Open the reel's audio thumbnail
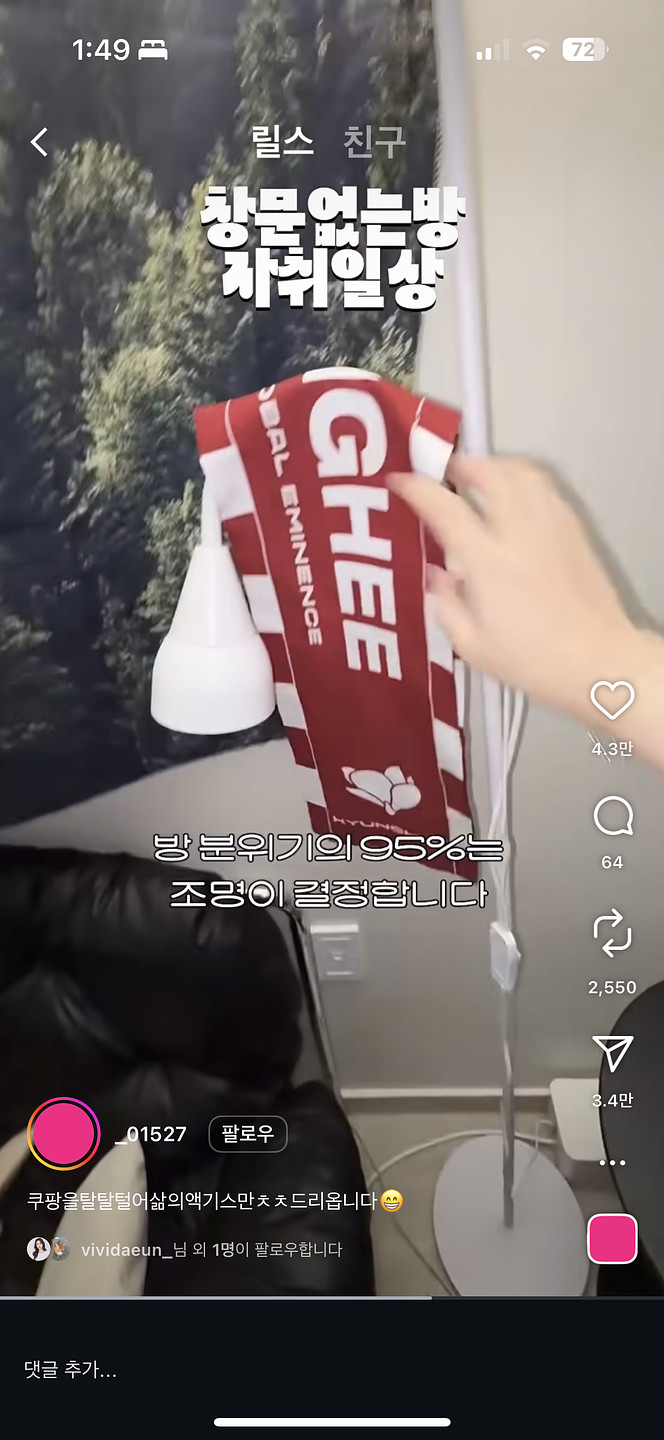The height and width of the screenshot is (1440, 664). click(x=612, y=1238)
